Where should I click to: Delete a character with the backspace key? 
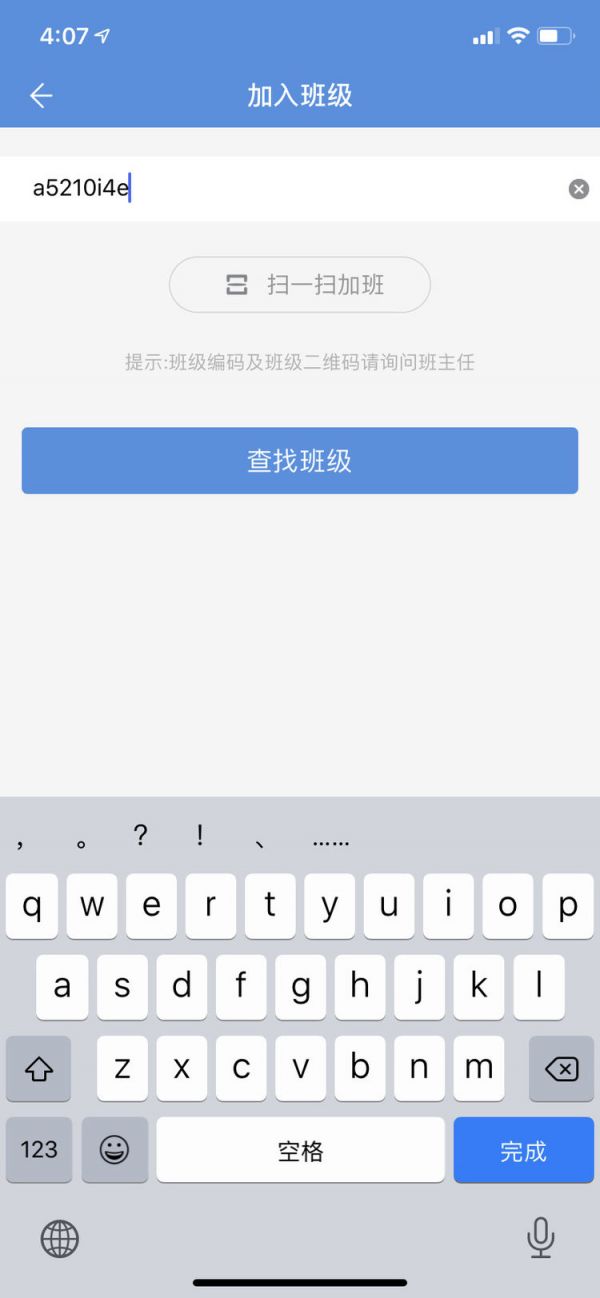(x=561, y=1069)
